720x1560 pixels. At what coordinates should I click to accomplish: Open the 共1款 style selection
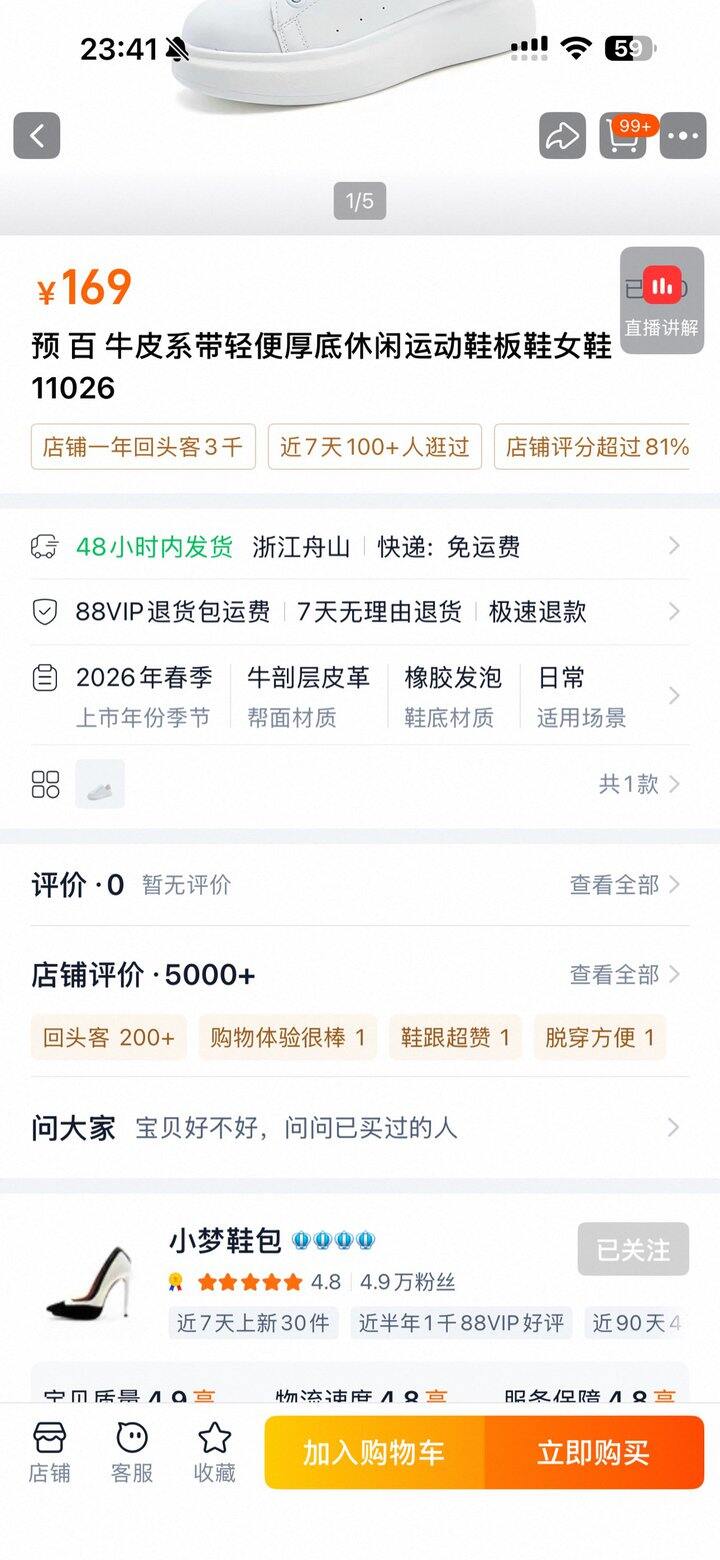638,784
